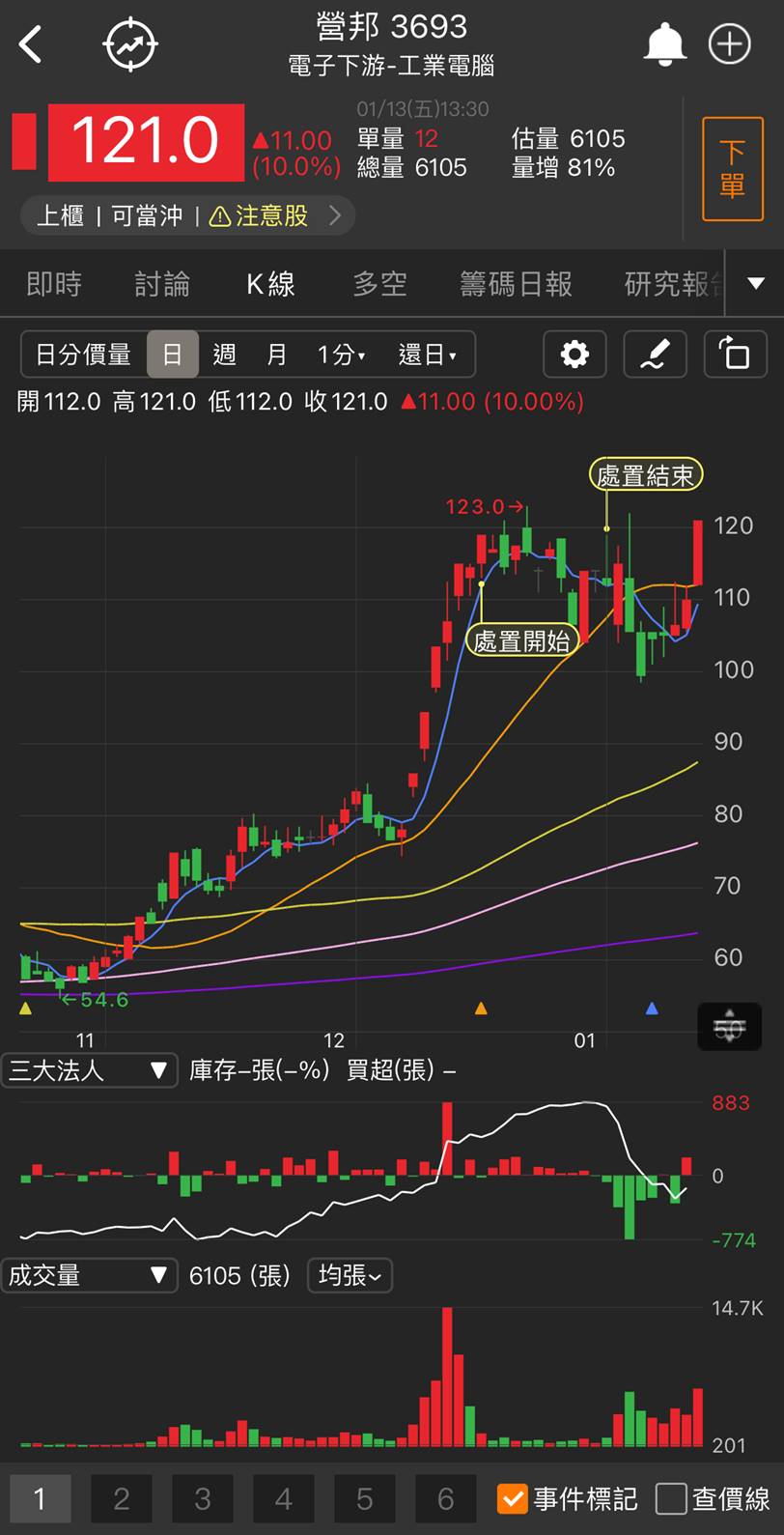Open chart settings gear
This screenshot has width=784, height=1535.
pyautogui.click(x=574, y=355)
